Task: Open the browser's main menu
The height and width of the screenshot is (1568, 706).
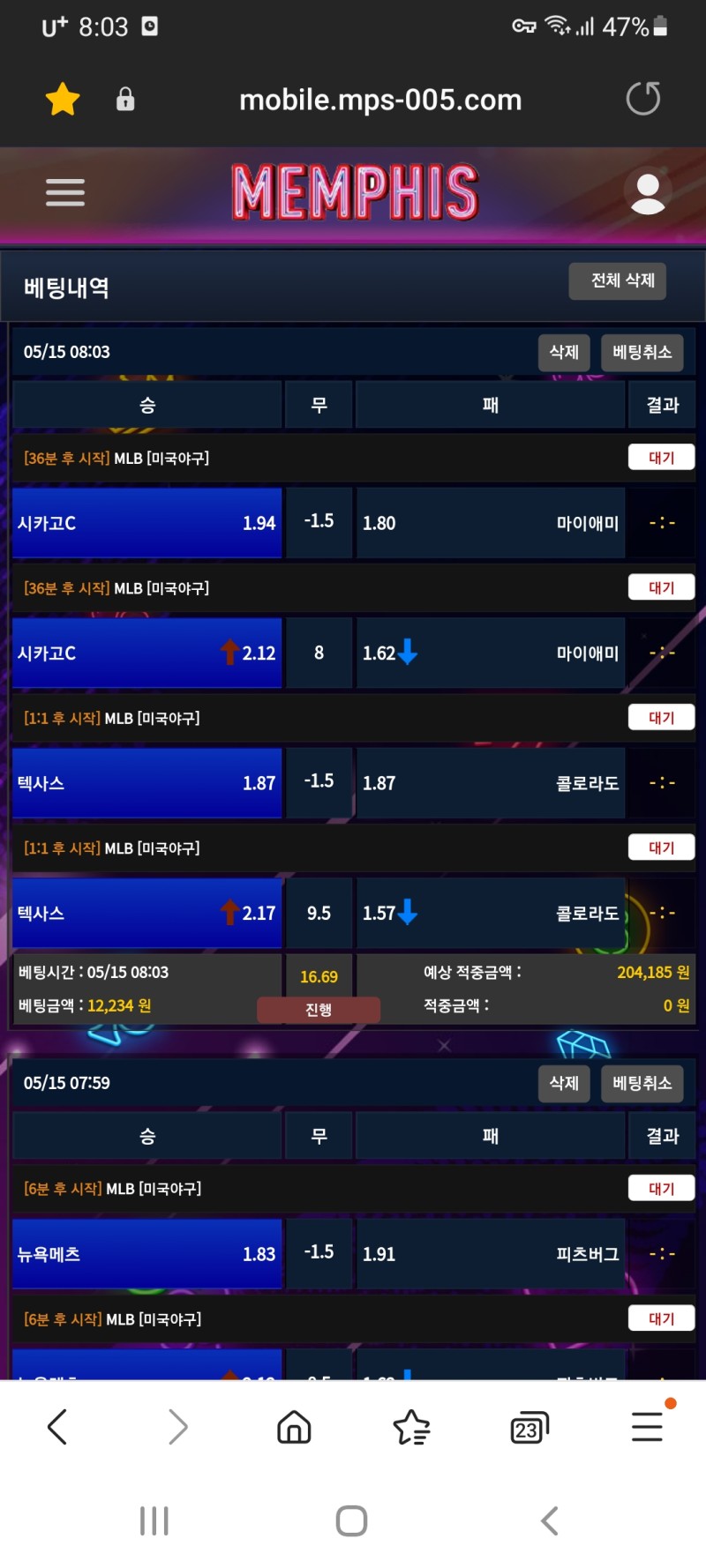Action: 647,1426
